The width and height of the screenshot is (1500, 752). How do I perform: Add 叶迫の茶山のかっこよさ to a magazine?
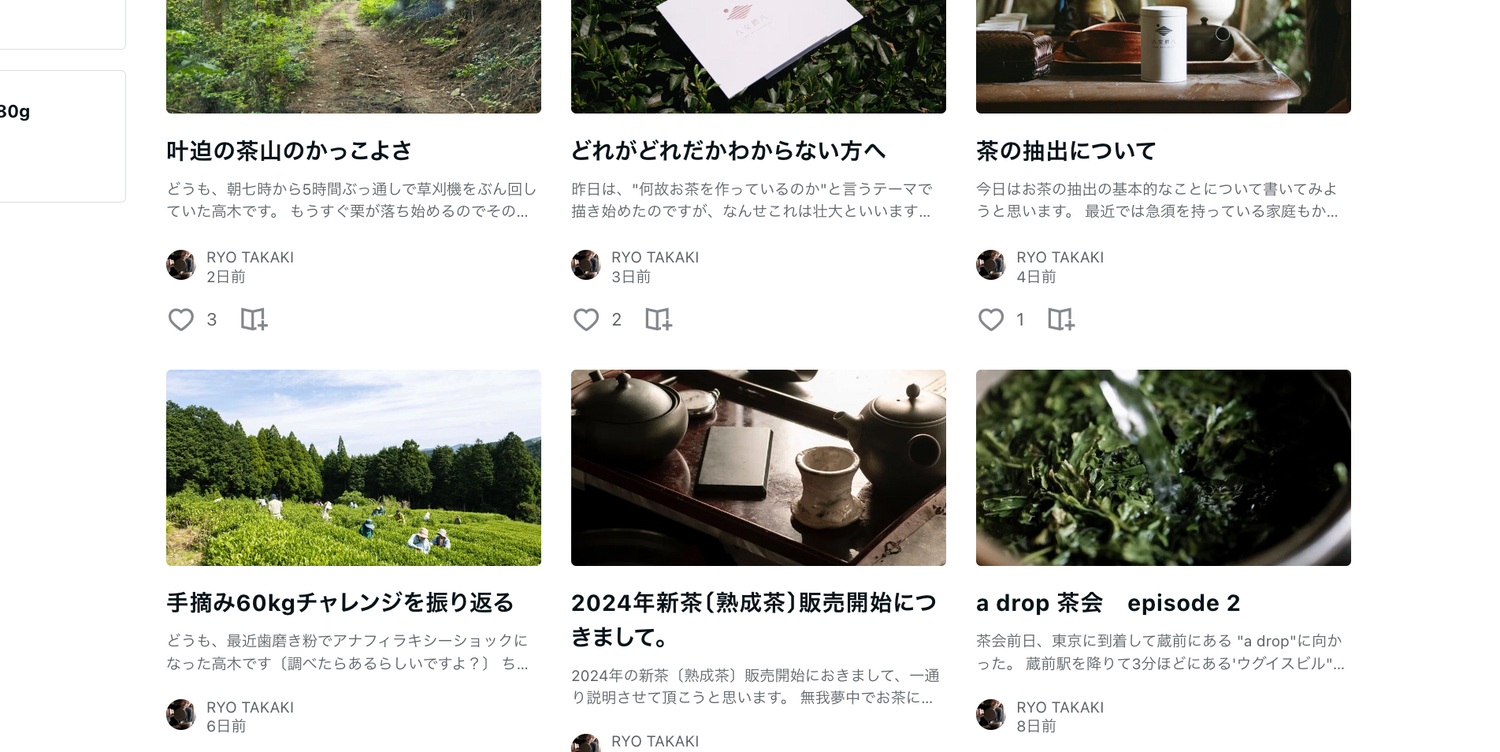(x=254, y=320)
